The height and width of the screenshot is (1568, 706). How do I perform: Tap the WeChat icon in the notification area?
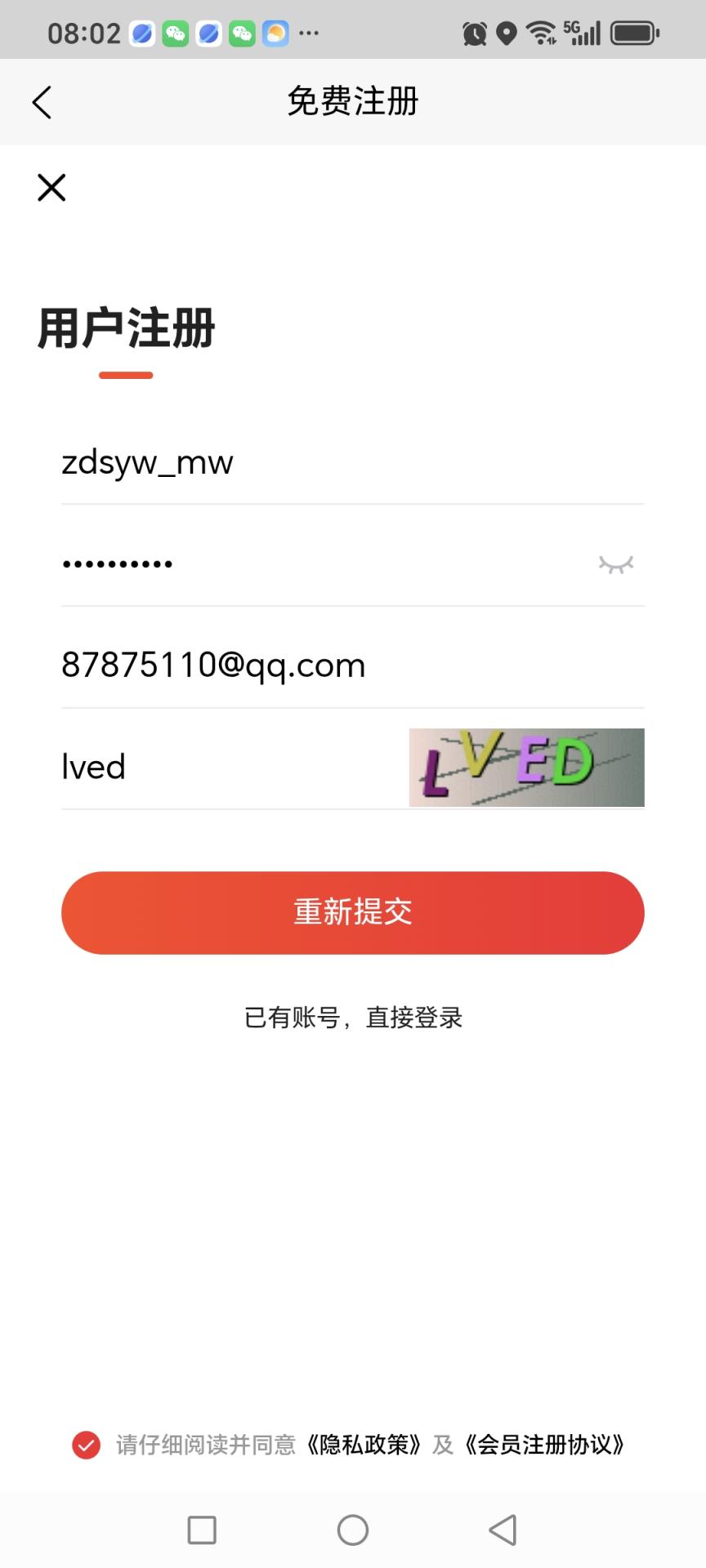tap(176, 33)
